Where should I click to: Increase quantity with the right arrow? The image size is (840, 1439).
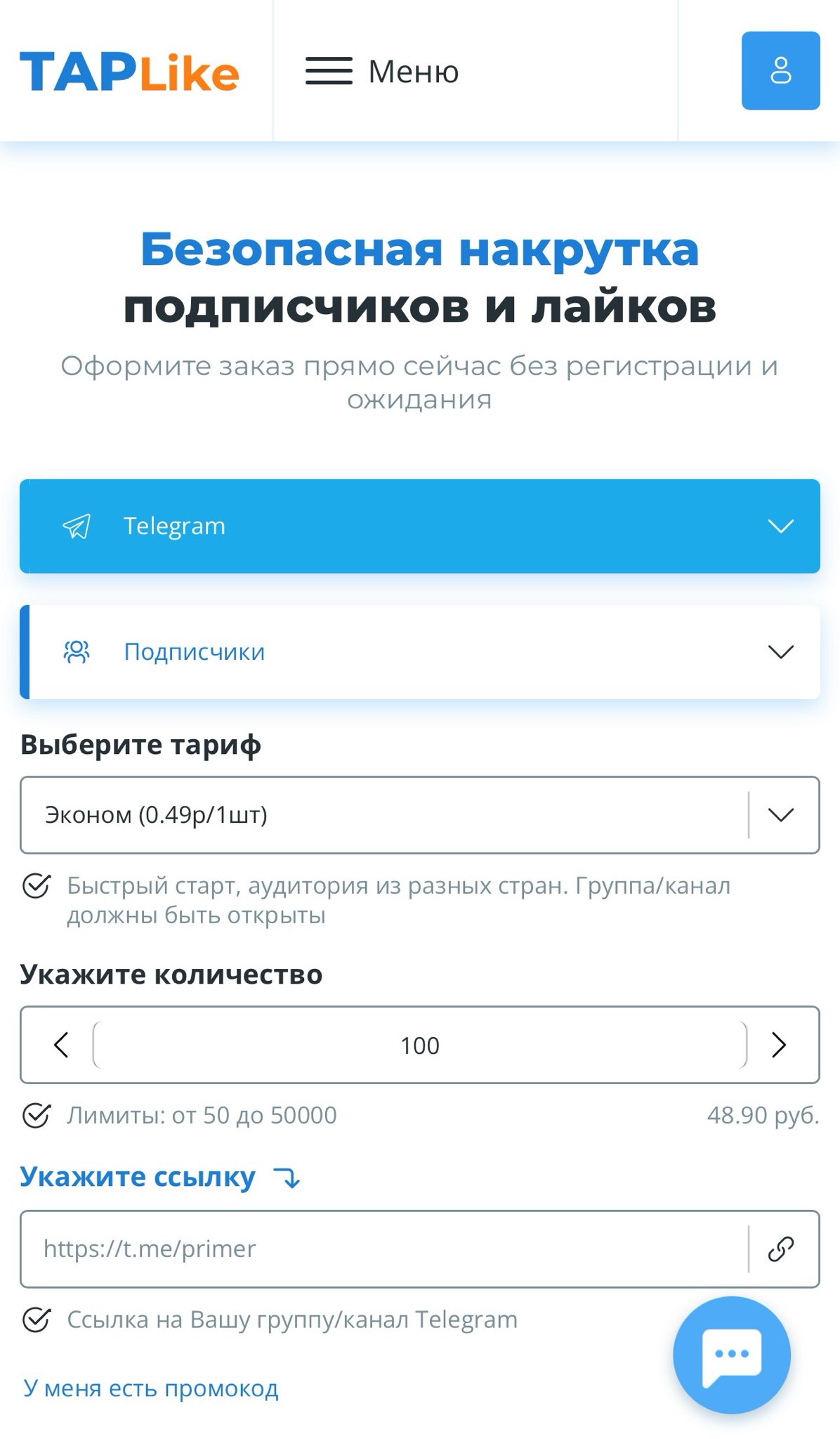[778, 1045]
